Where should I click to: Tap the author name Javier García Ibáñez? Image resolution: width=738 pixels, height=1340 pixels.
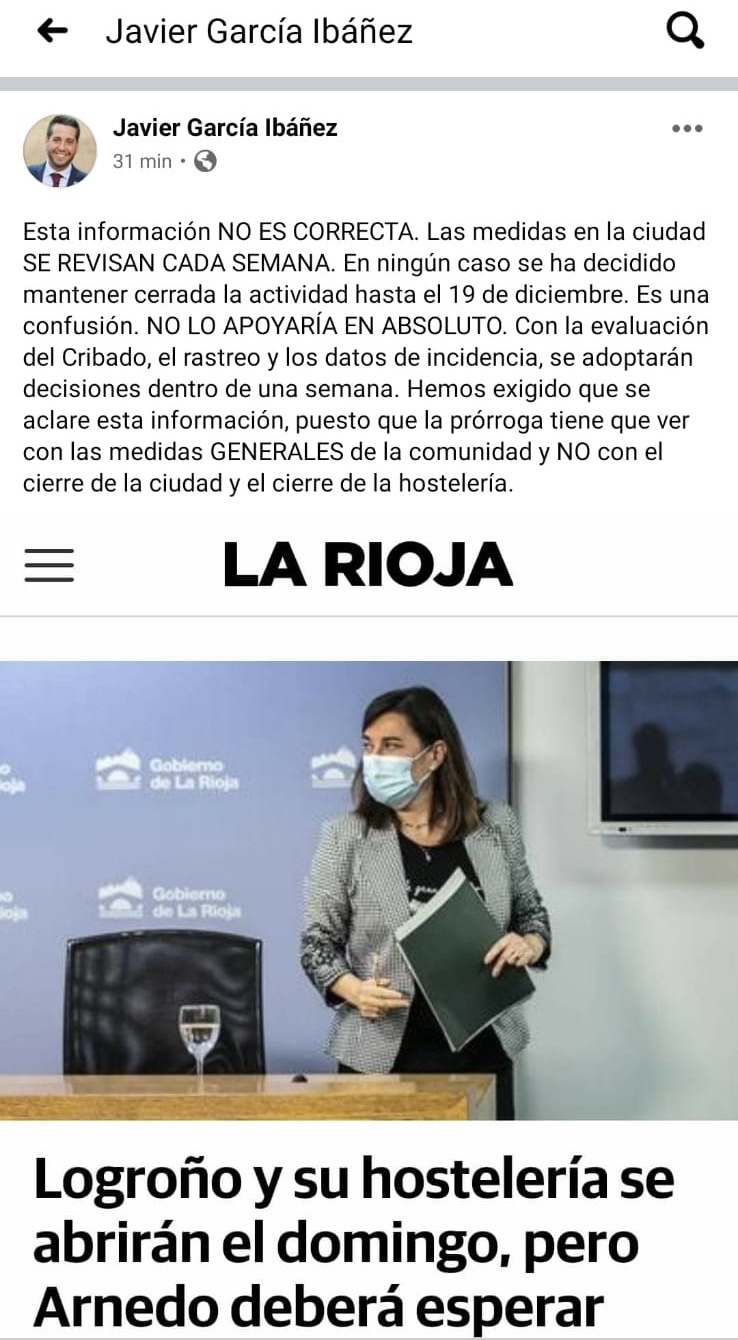225,128
